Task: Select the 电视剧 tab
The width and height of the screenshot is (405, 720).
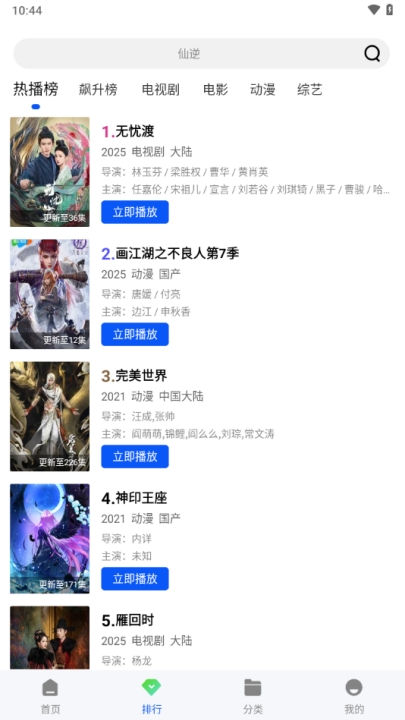Action: [x=160, y=89]
